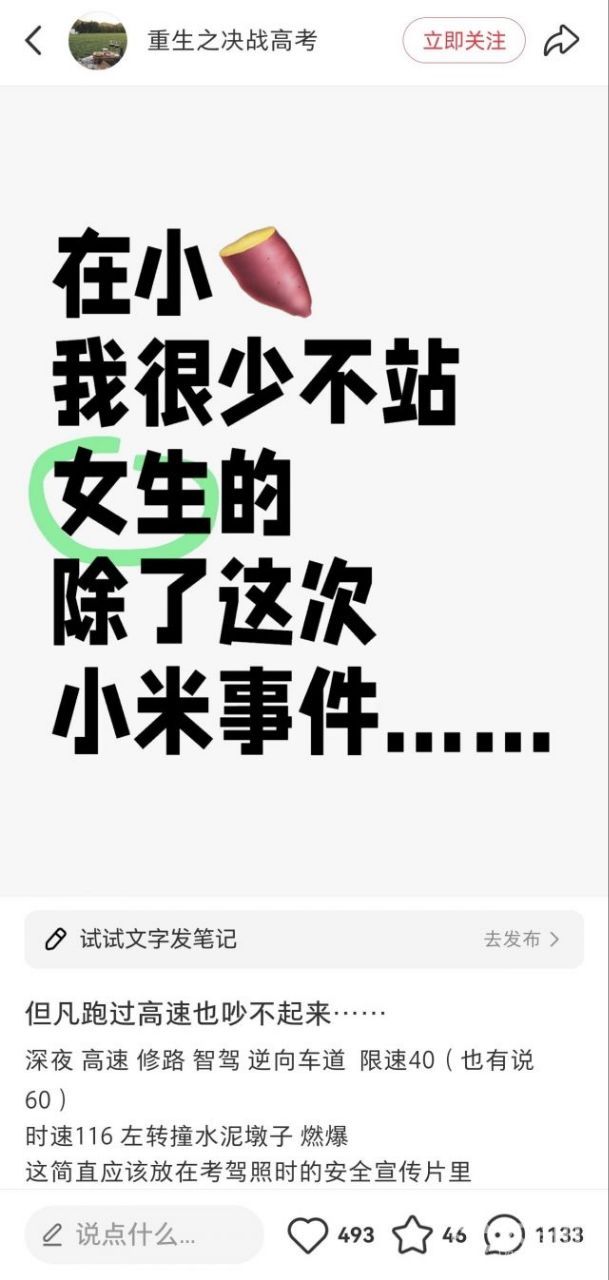Tap 去发布 to publish a text note
This screenshot has width=609, height=1280.
click(521, 939)
